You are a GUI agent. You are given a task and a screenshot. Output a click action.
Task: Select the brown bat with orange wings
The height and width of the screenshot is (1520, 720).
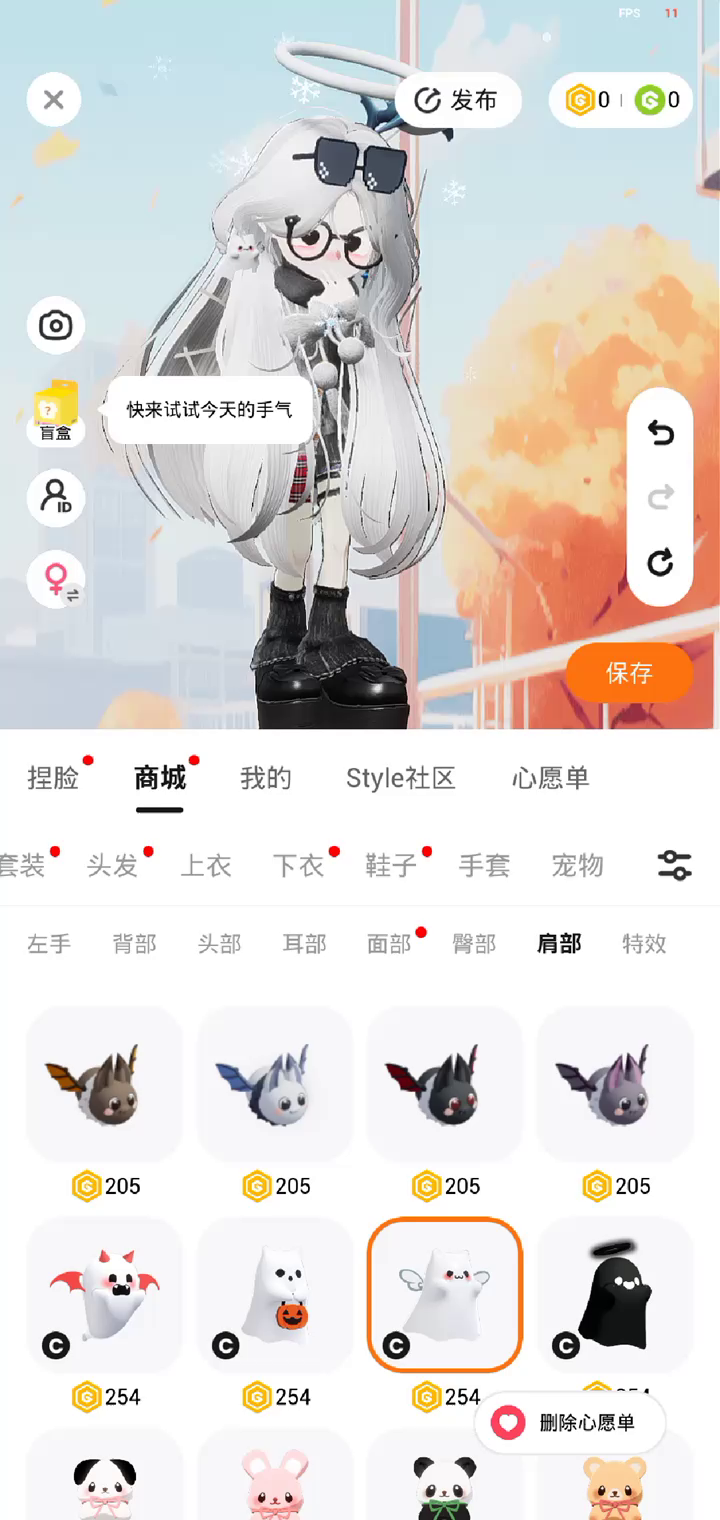[x=104, y=1084]
